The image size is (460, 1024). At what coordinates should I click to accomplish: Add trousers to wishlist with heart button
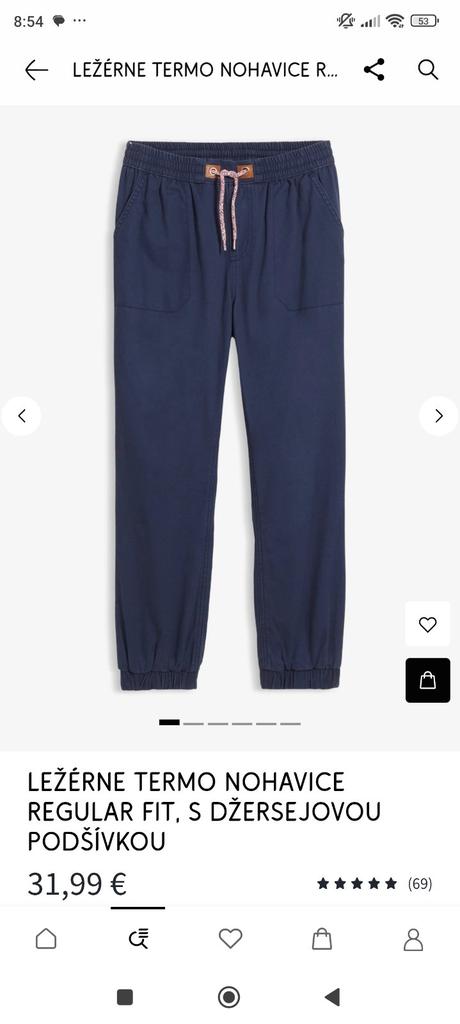coord(427,624)
